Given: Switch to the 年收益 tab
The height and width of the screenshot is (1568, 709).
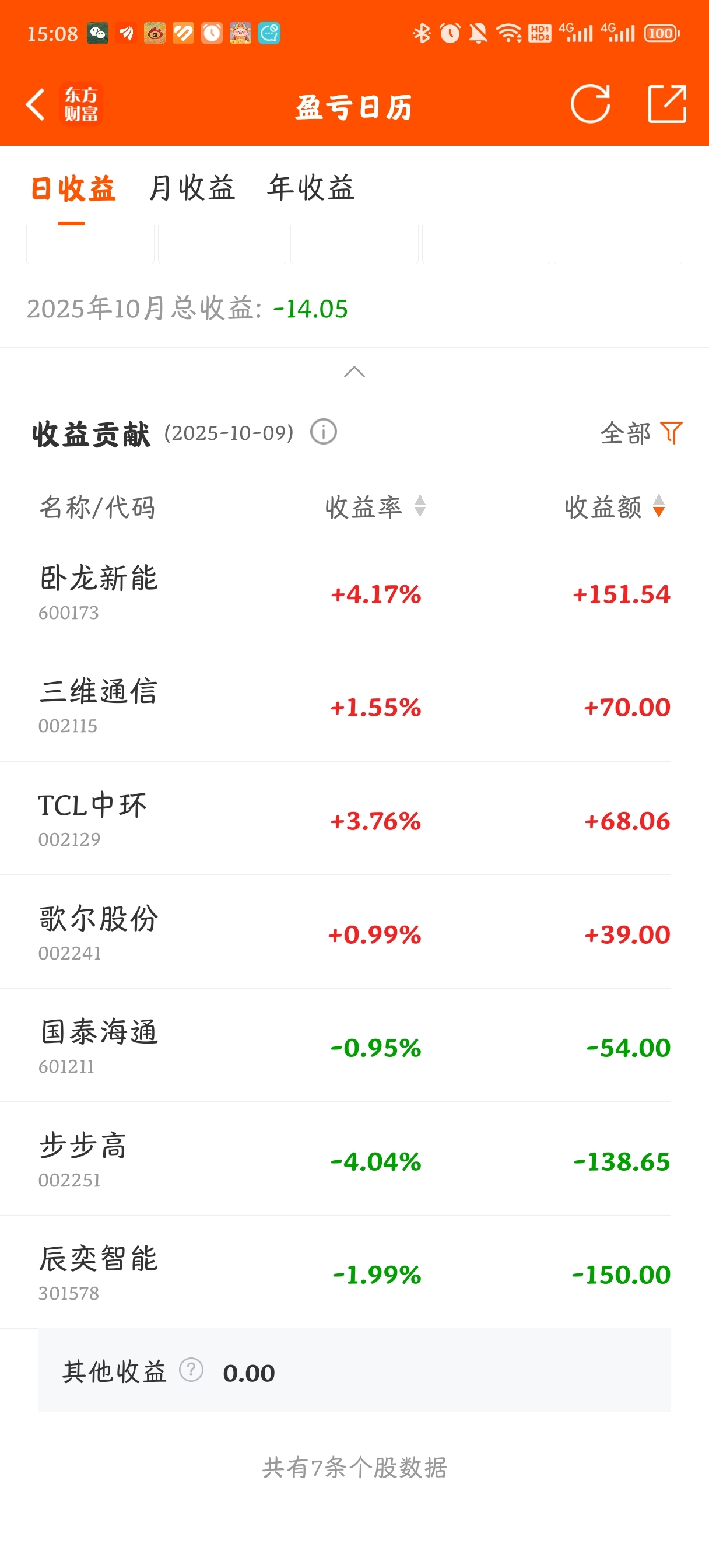Looking at the screenshot, I should click(x=311, y=187).
